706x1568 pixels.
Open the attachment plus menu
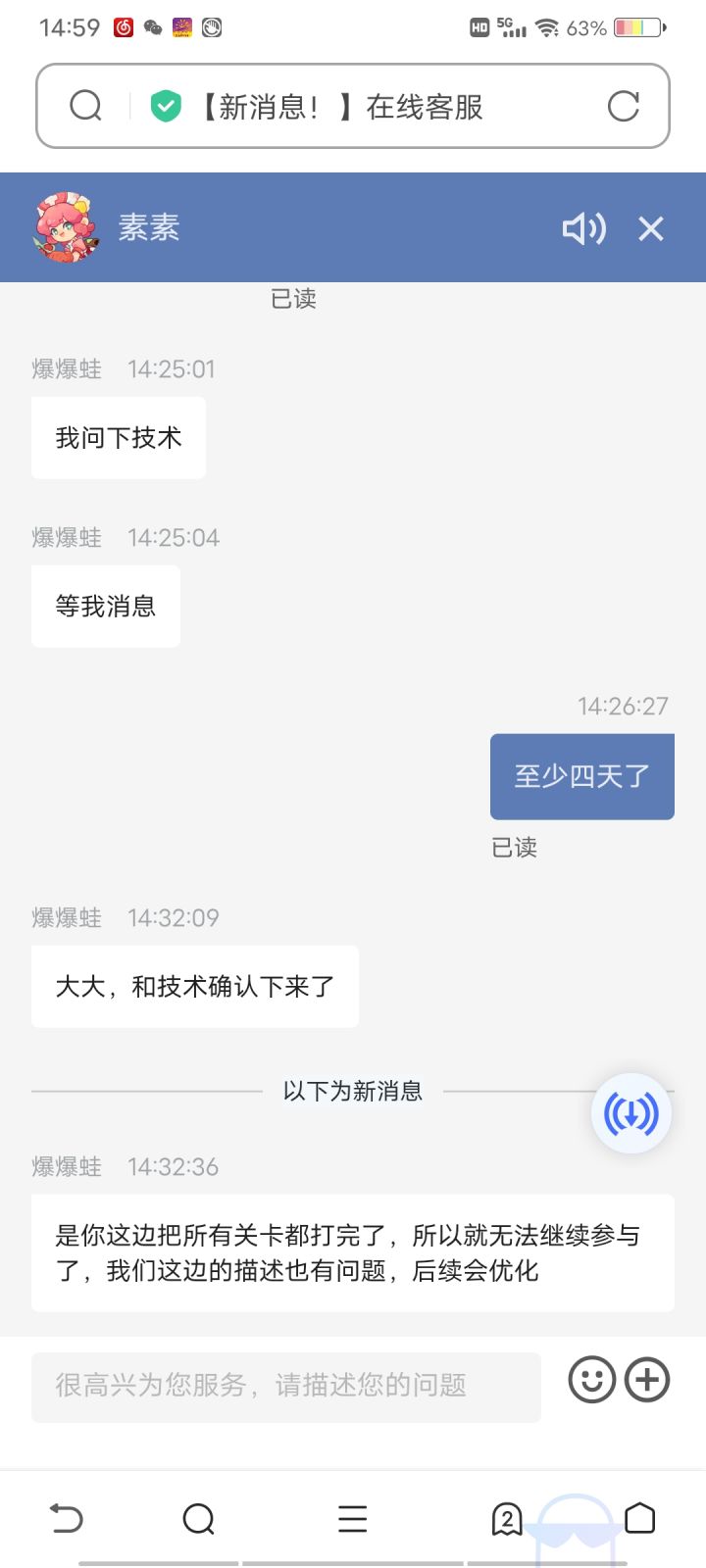click(x=646, y=1380)
